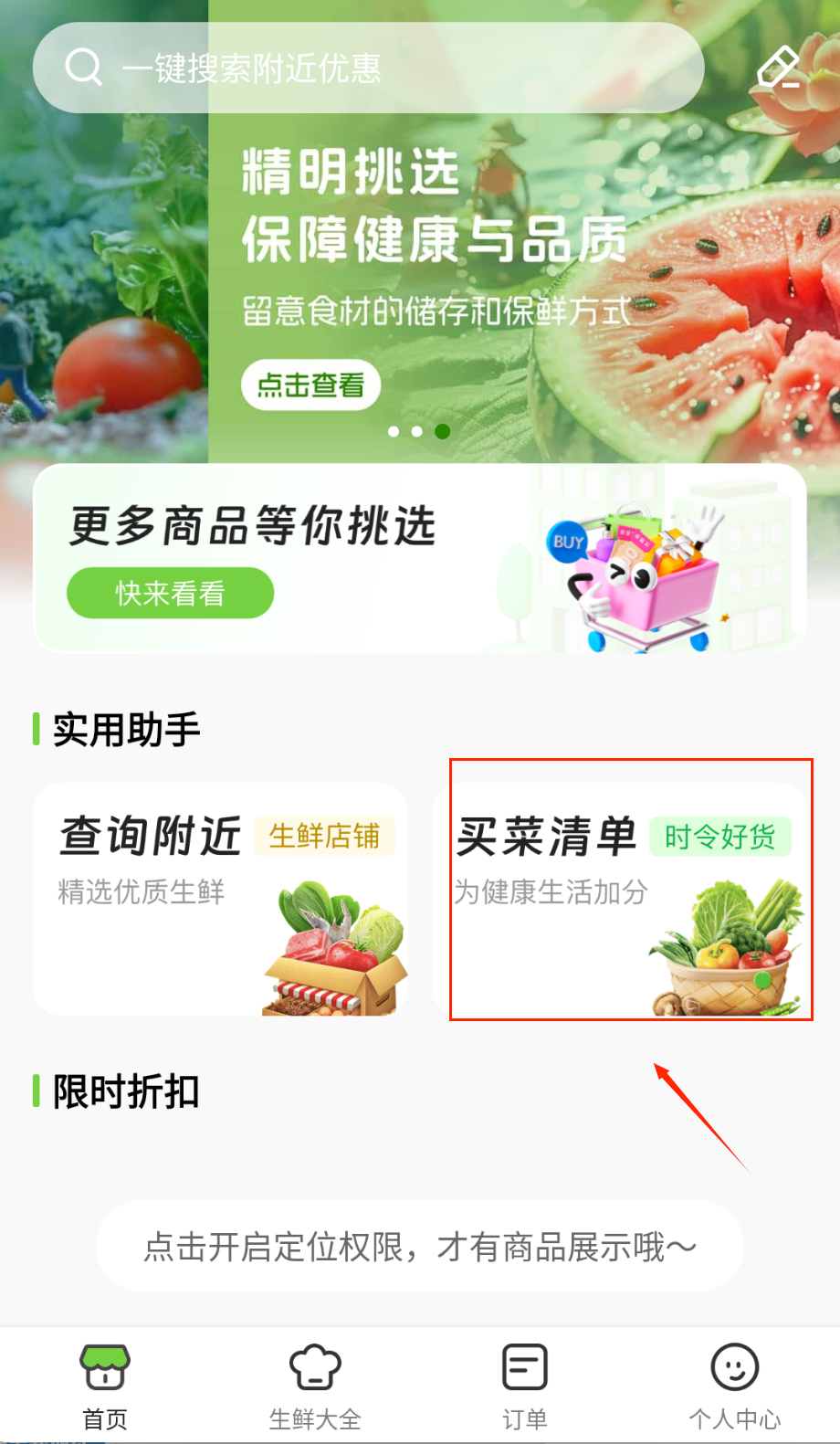
Task: Tap 点击查看 on the banner
Action: 310,385
